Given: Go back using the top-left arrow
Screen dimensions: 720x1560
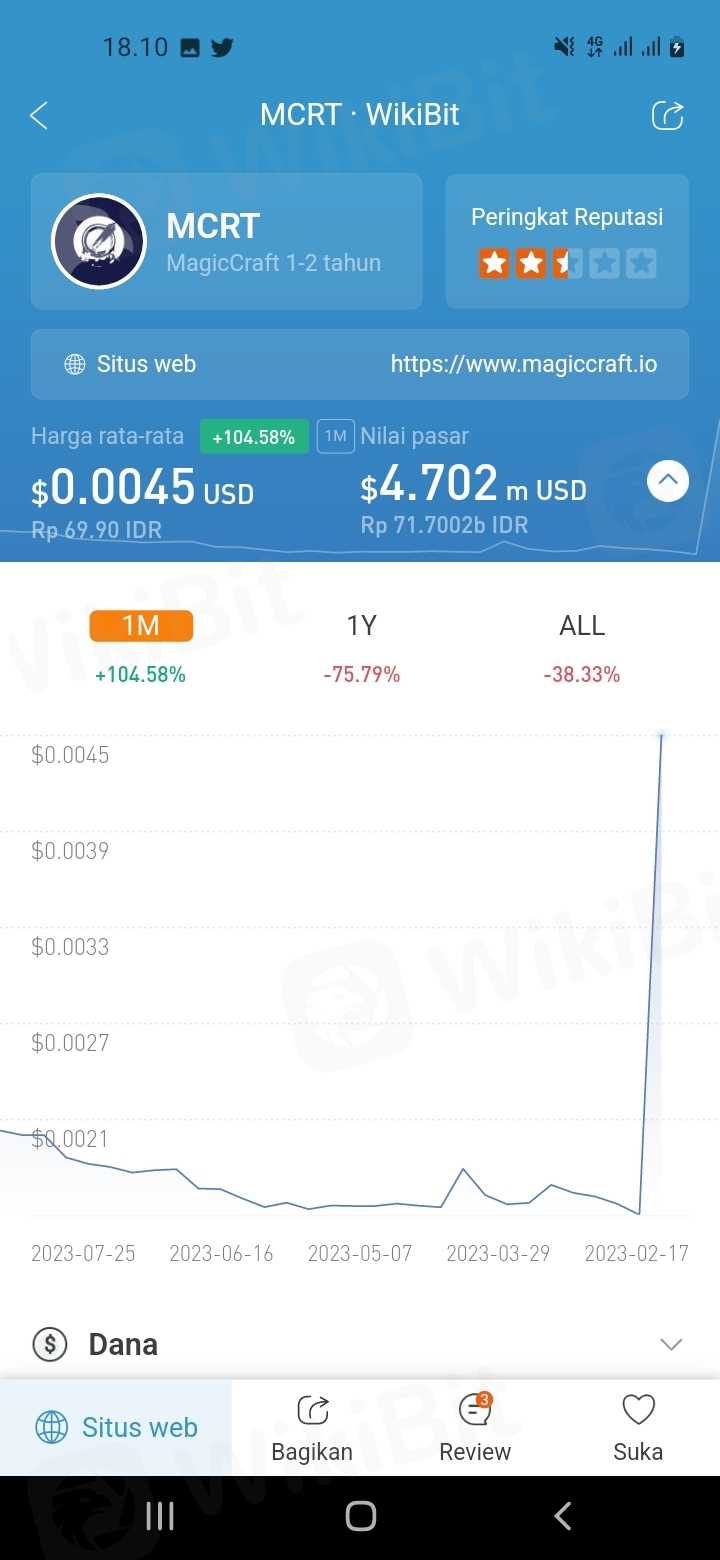Looking at the screenshot, I should tap(39, 116).
